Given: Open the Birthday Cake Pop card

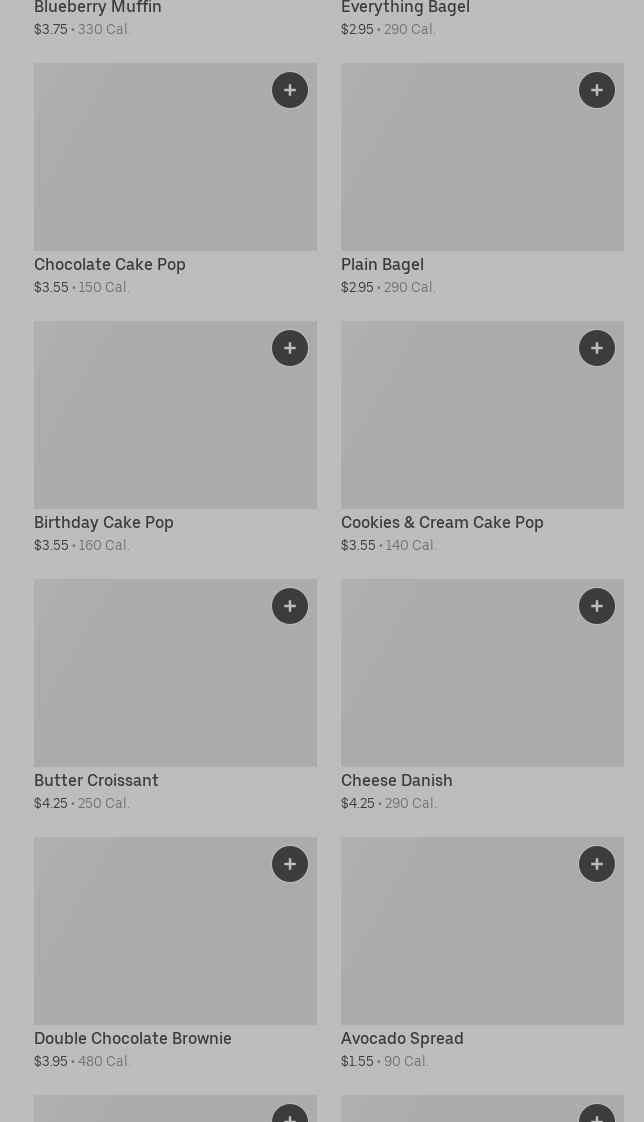Looking at the screenshot, I should (175, 437).
